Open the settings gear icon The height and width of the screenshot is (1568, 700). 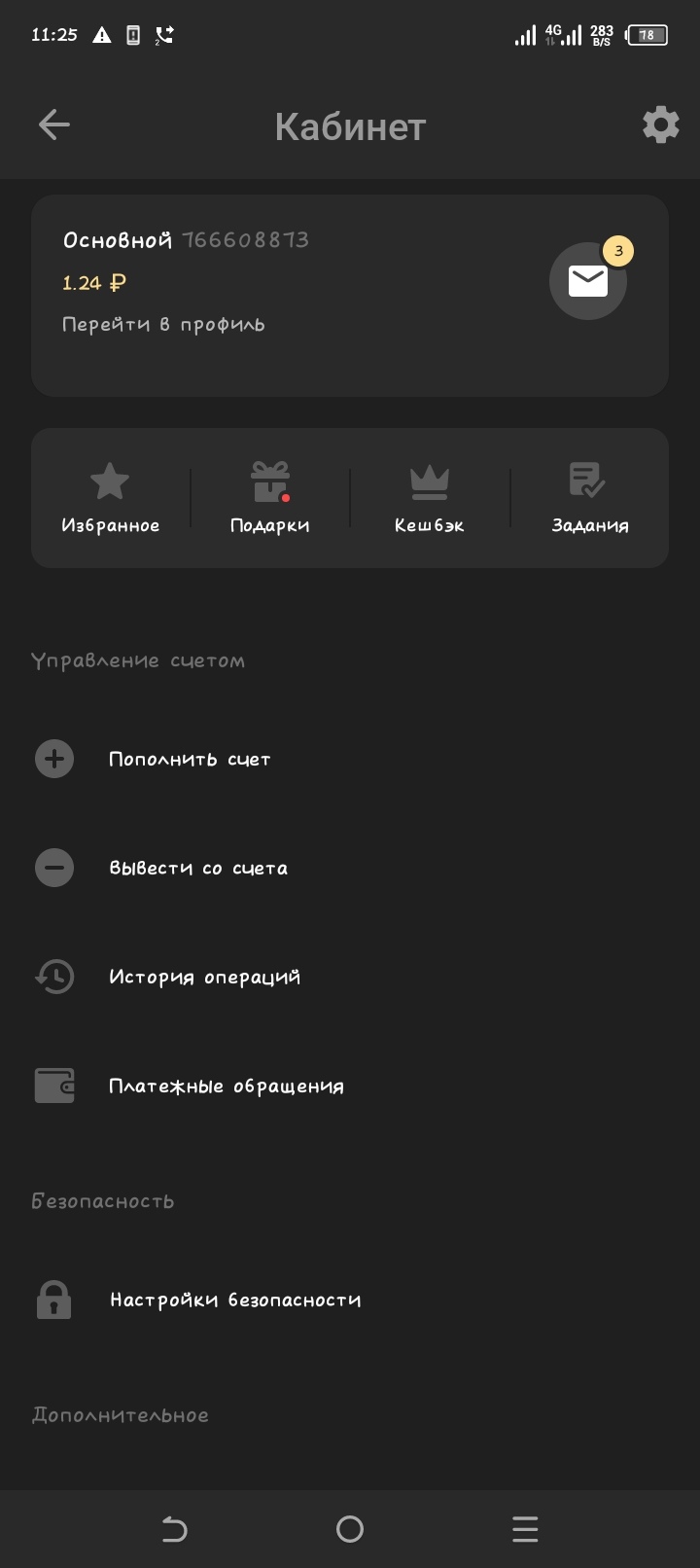coord(661,125)
